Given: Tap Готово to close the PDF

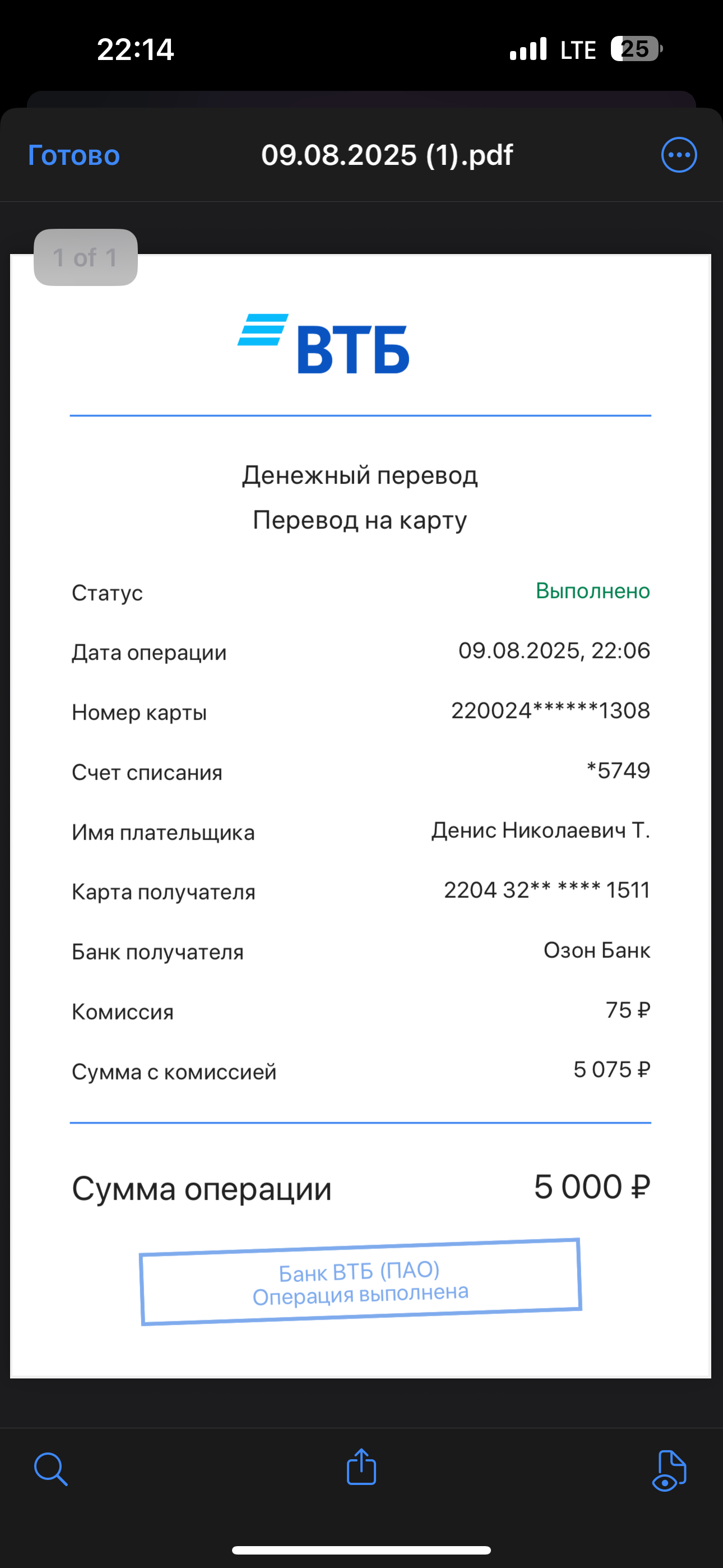Looking at the screenshot, I should 73,155.
